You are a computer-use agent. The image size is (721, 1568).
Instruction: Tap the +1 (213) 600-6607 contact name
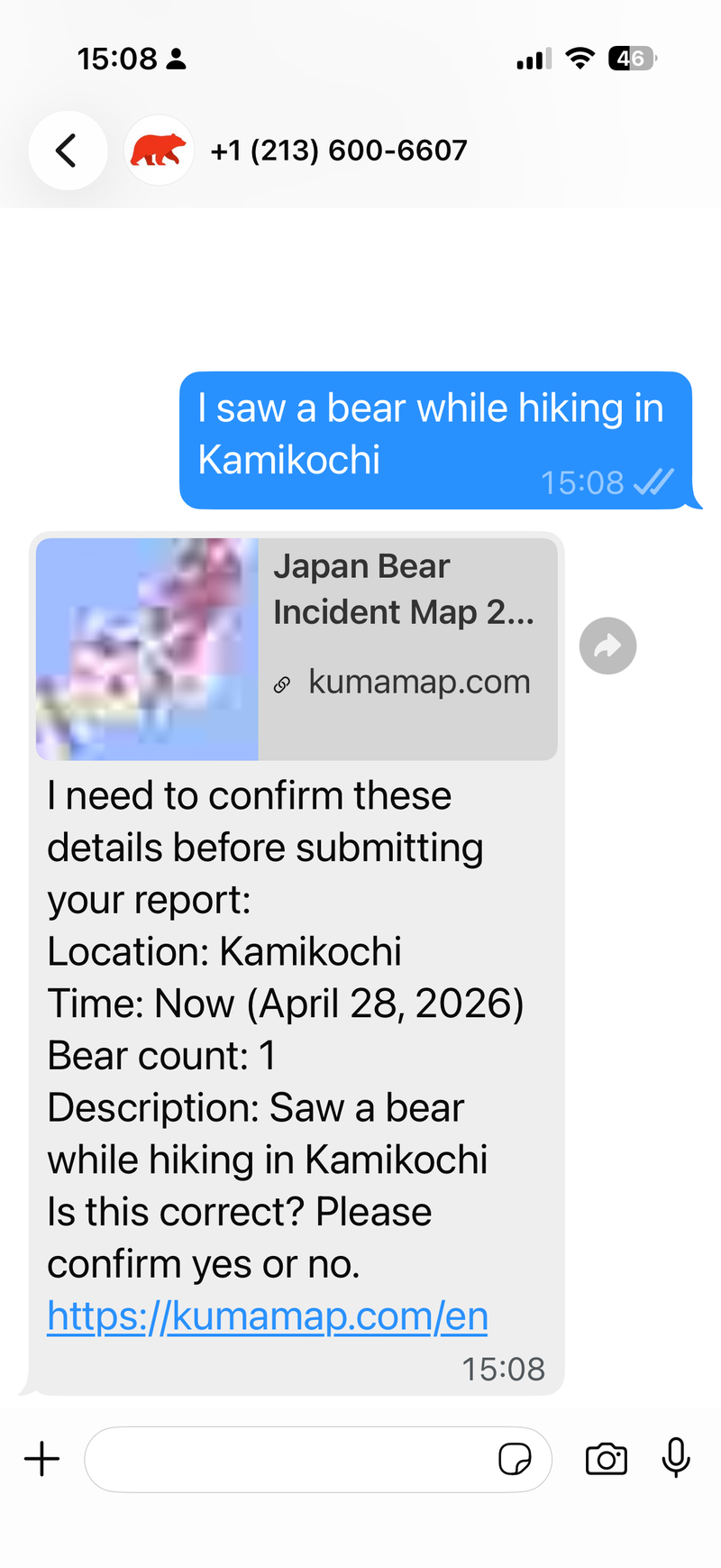coord(339,150)
